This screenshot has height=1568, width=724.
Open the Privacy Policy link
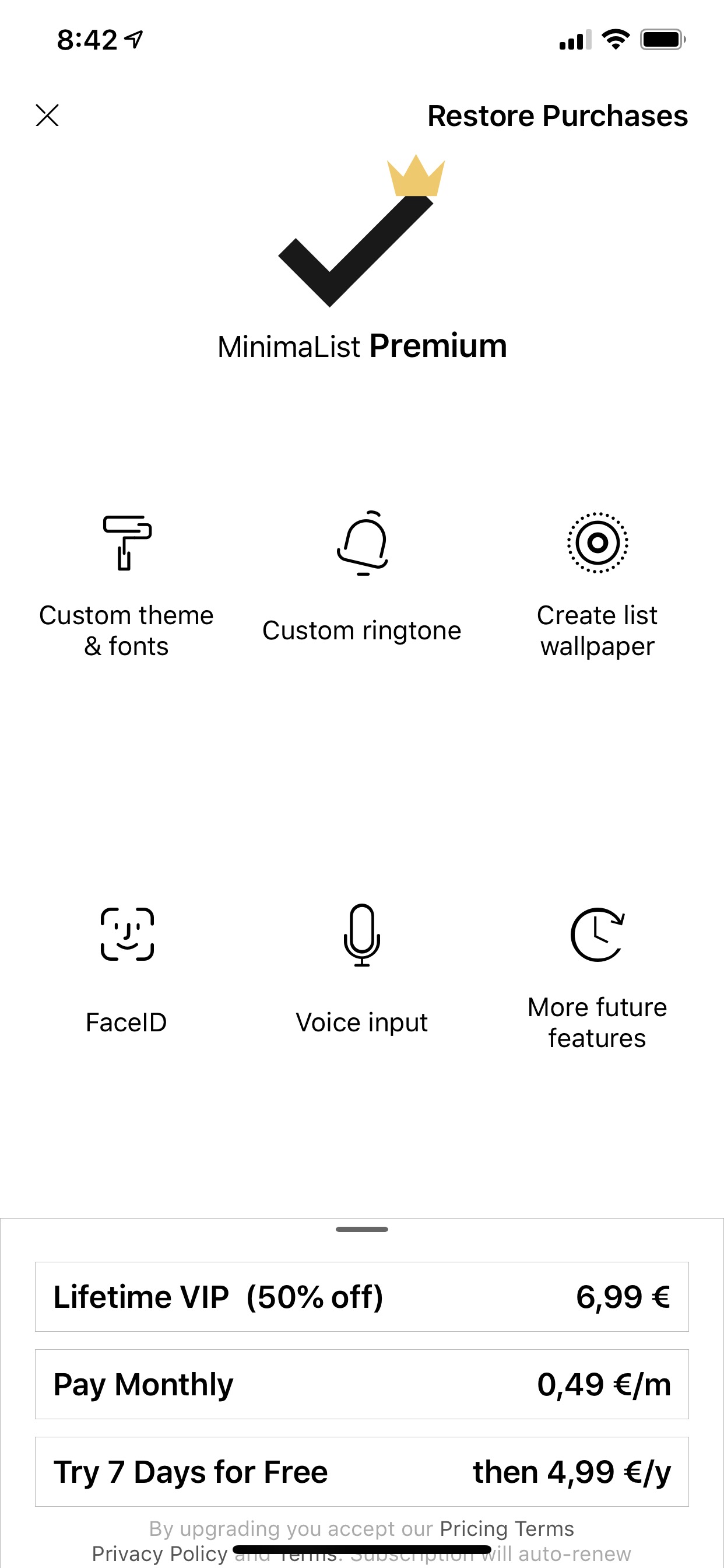coord(159,1554)
